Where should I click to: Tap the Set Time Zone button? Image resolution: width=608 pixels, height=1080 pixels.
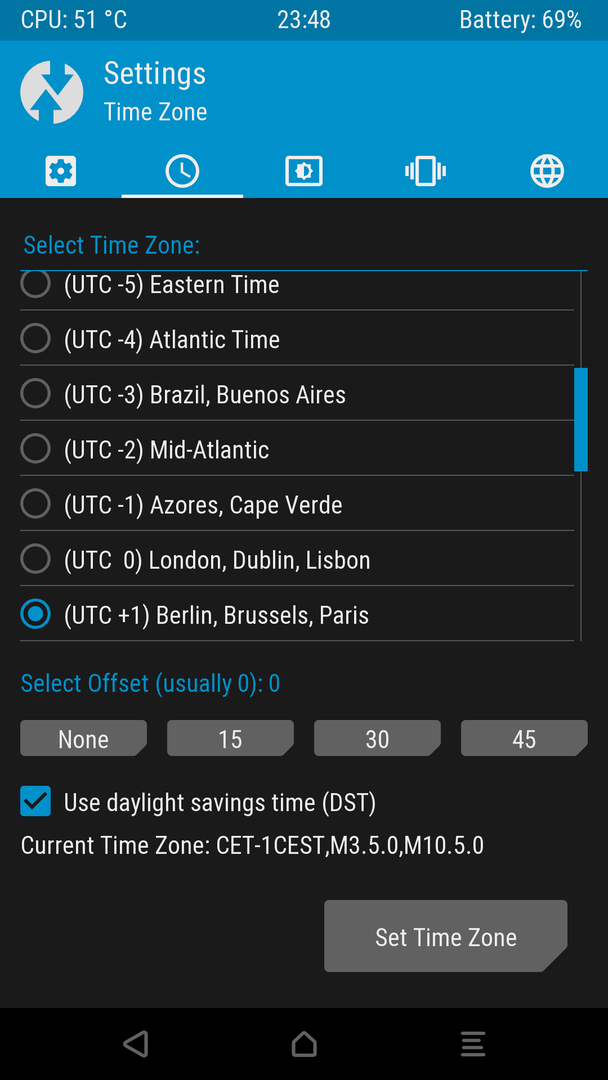445,936
